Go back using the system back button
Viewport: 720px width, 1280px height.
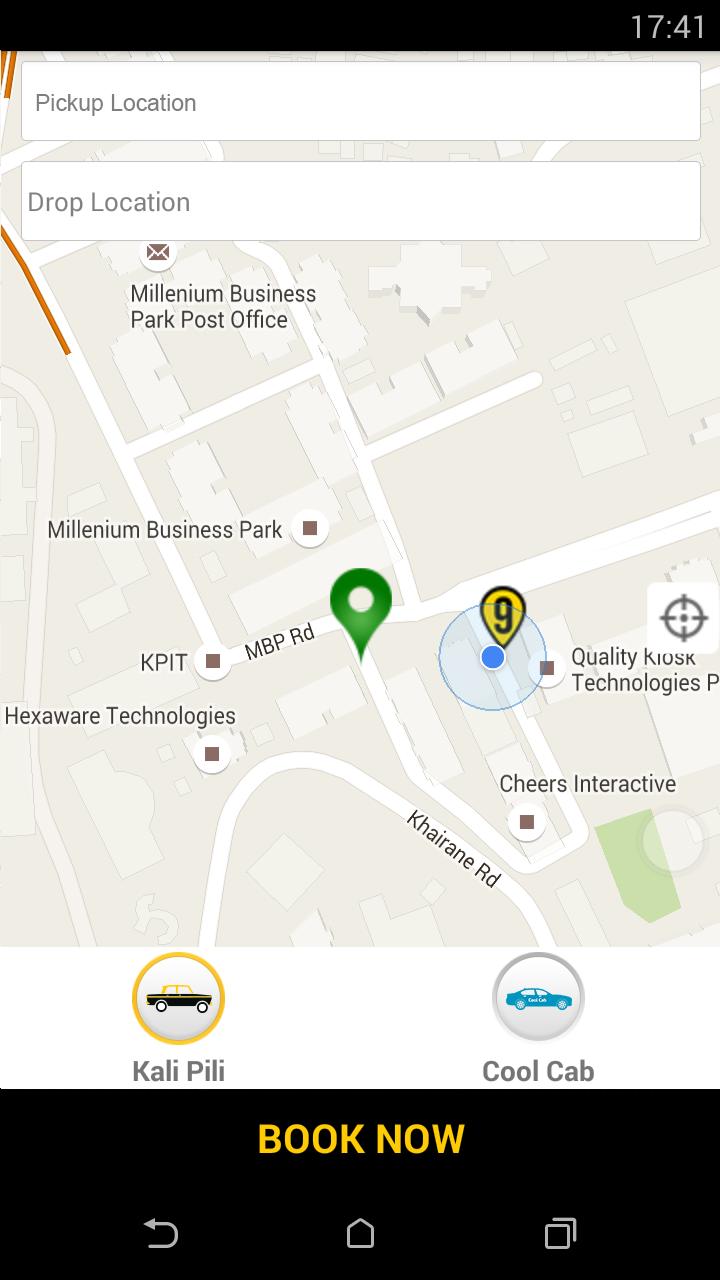tap(160, 1233)
